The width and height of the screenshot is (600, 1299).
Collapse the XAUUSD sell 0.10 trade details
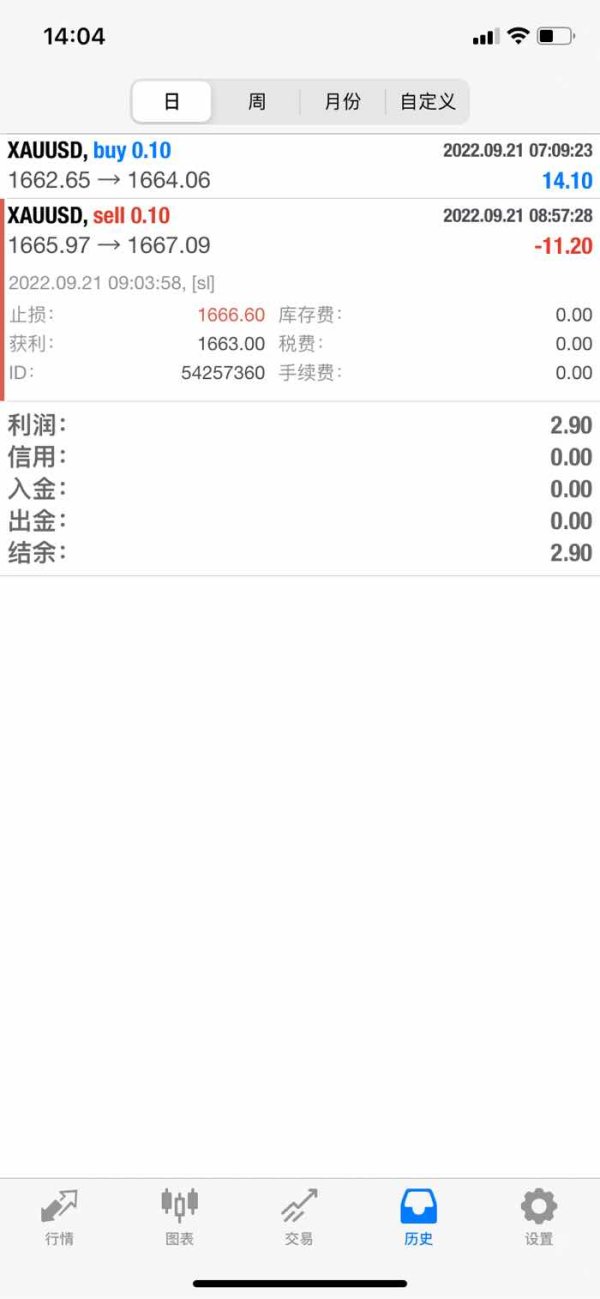[300, 230]
